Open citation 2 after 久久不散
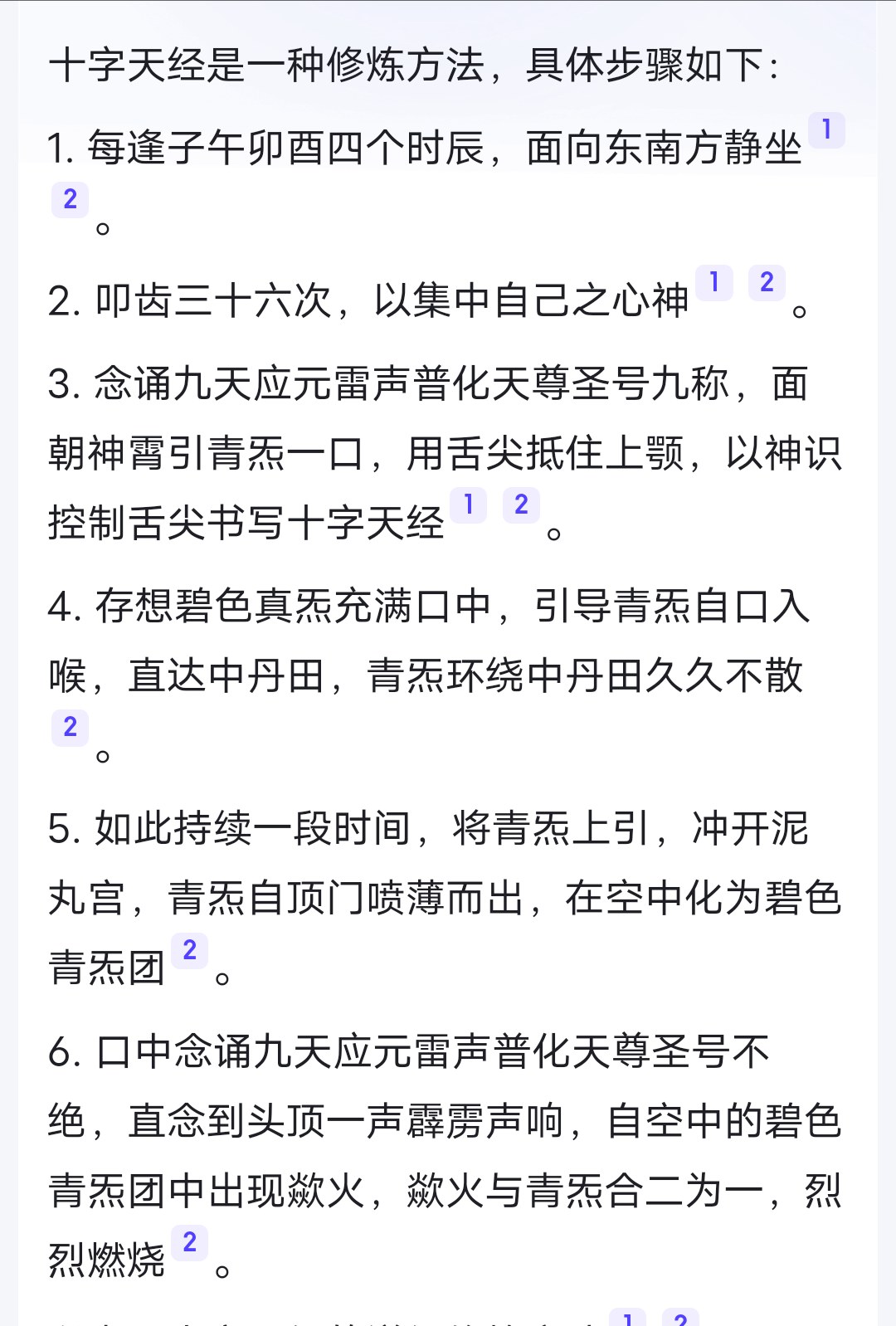Screen dimensions: 896x1326 click(x=70, y=728)
